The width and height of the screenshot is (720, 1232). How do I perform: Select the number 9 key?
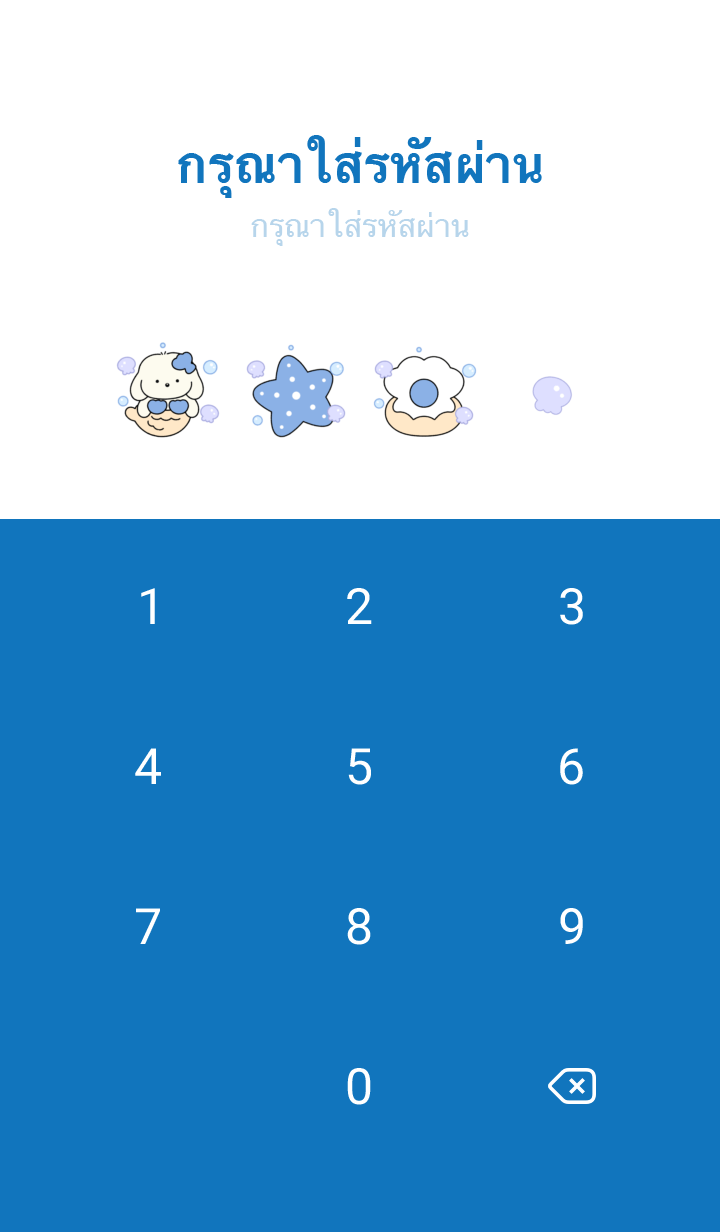point(571,927)
